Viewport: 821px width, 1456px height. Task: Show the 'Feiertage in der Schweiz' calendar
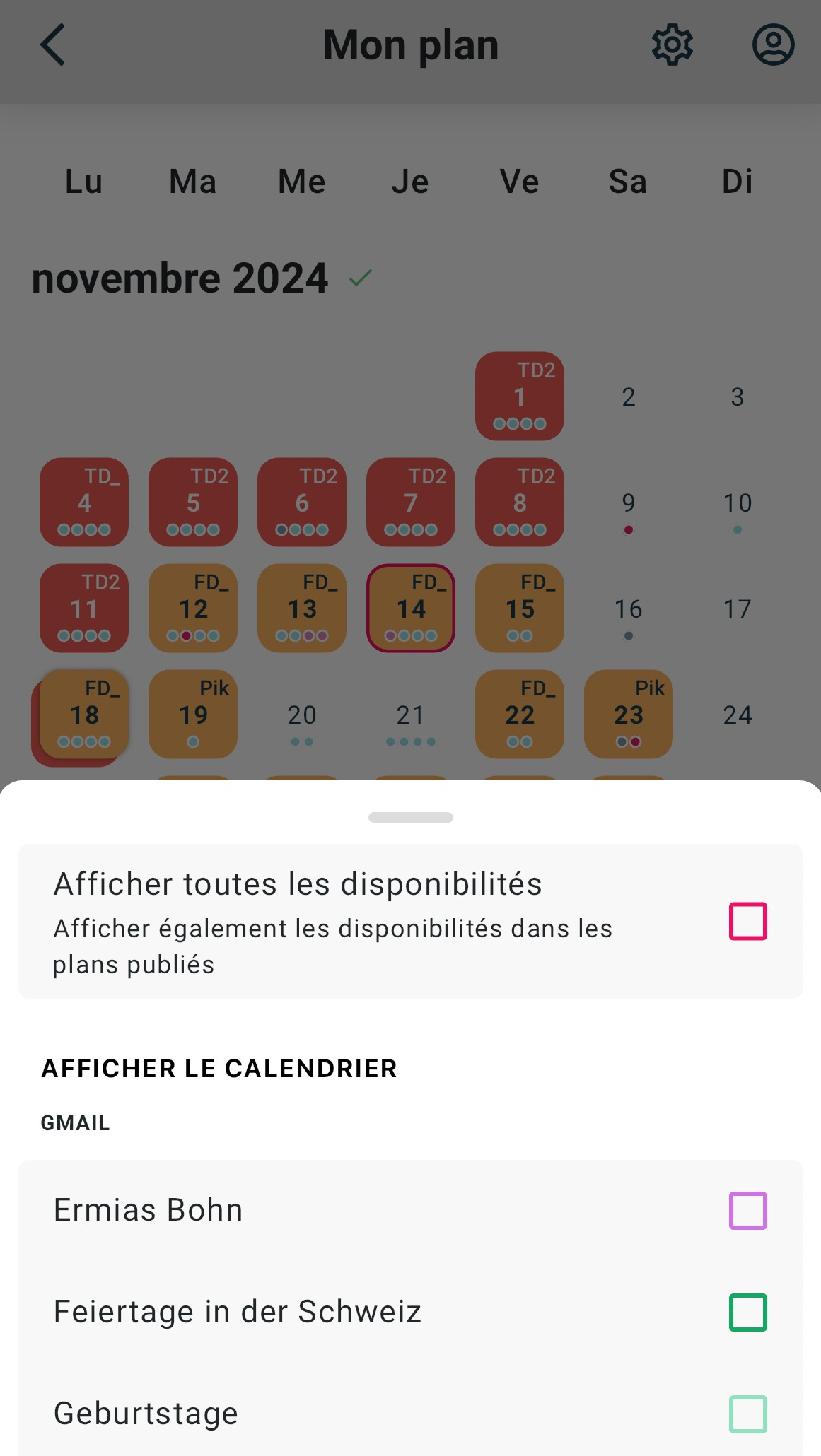click(747, 1313)
